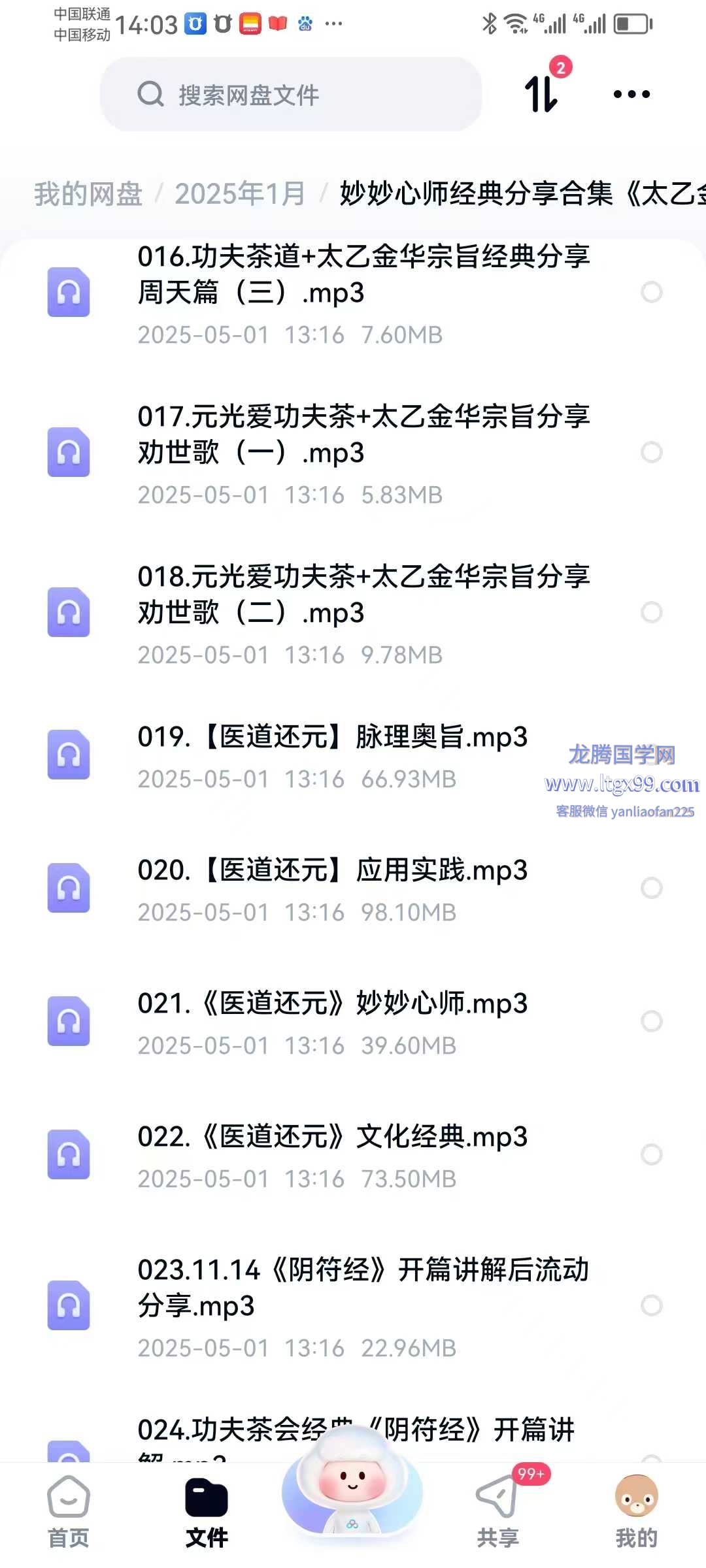Switch to the 首页 tab

(x=69, y=1512)
